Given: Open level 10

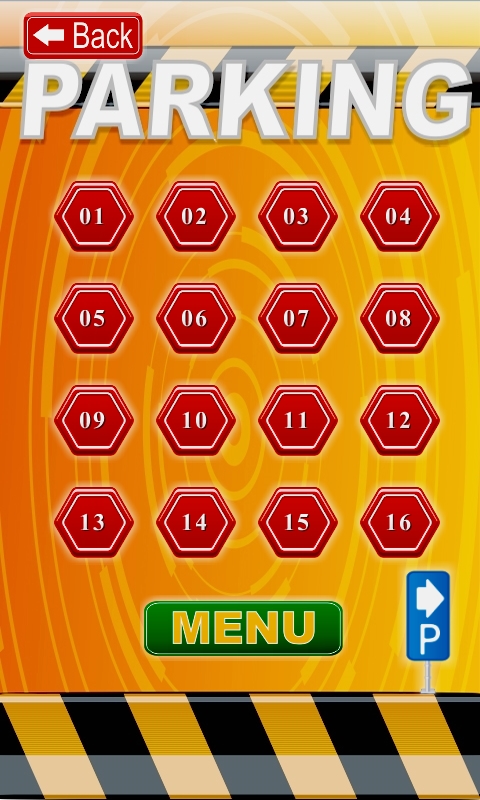Looking at the screenshot, I should click(x=196, y=420).
